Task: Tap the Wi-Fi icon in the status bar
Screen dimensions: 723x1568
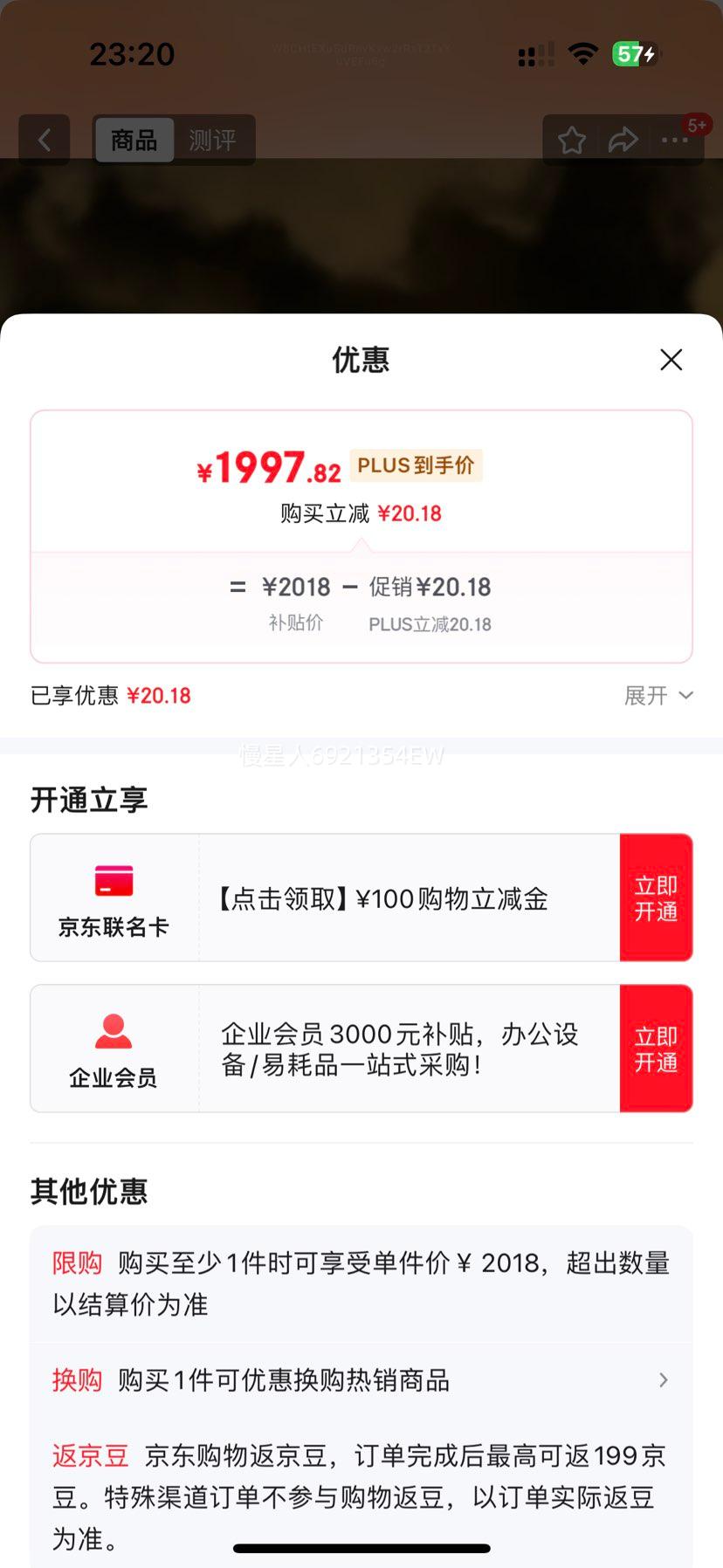Action: [582, 52]
